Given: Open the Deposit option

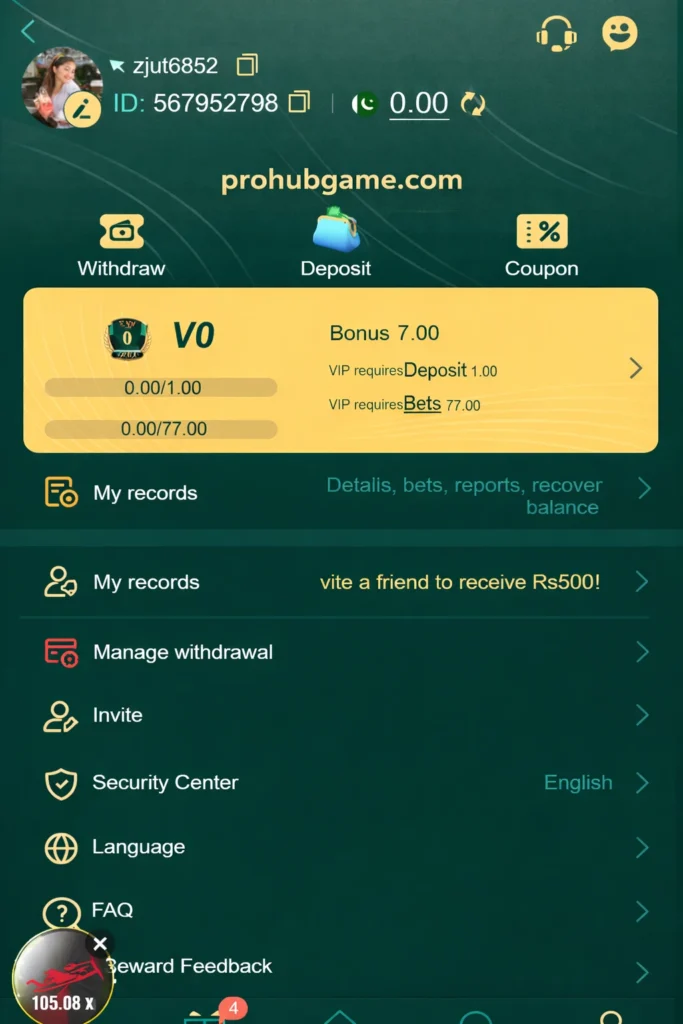Looking at the screenshot, I should 336,244.
